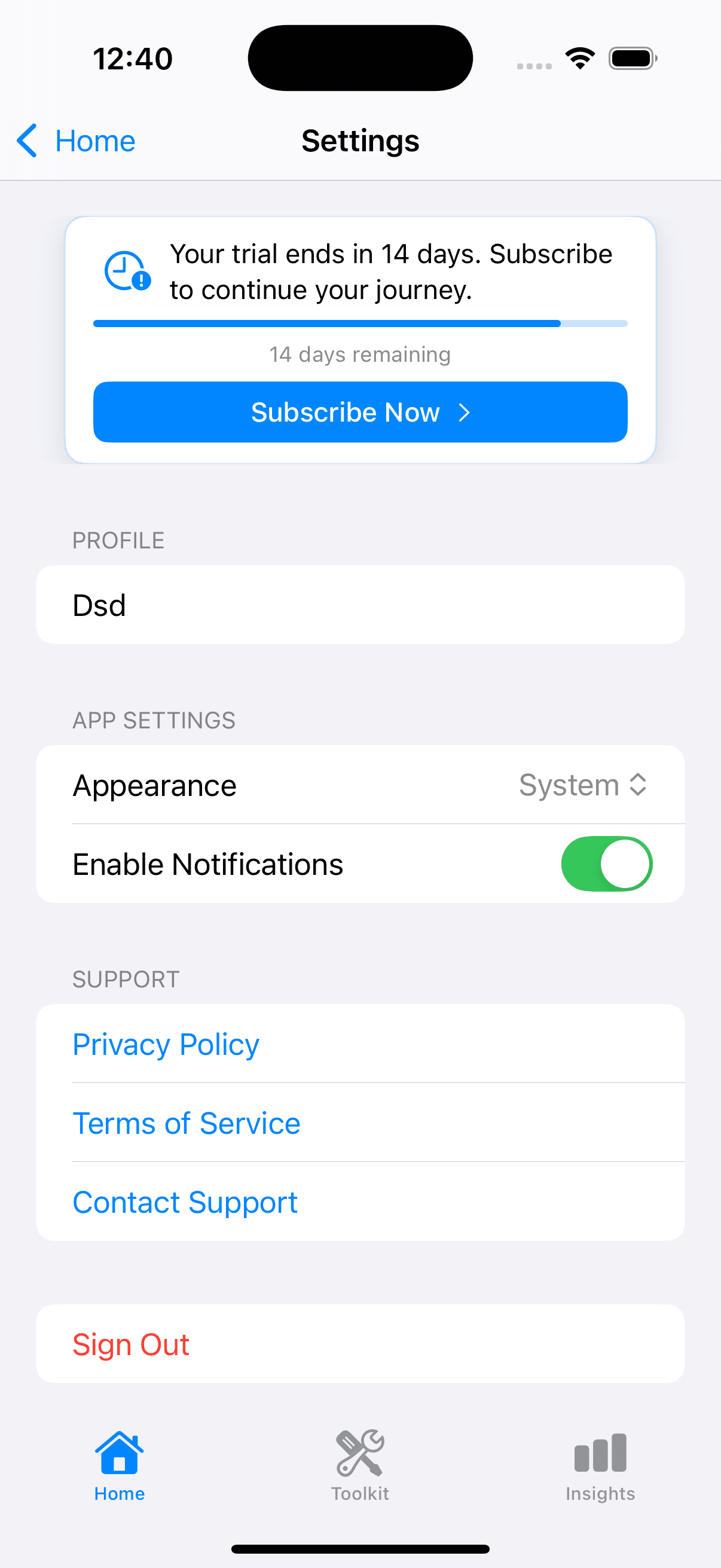Screen dimensions: 721x1568
Task: Switch to the Home tab
Action: (x=119, y=1465)
